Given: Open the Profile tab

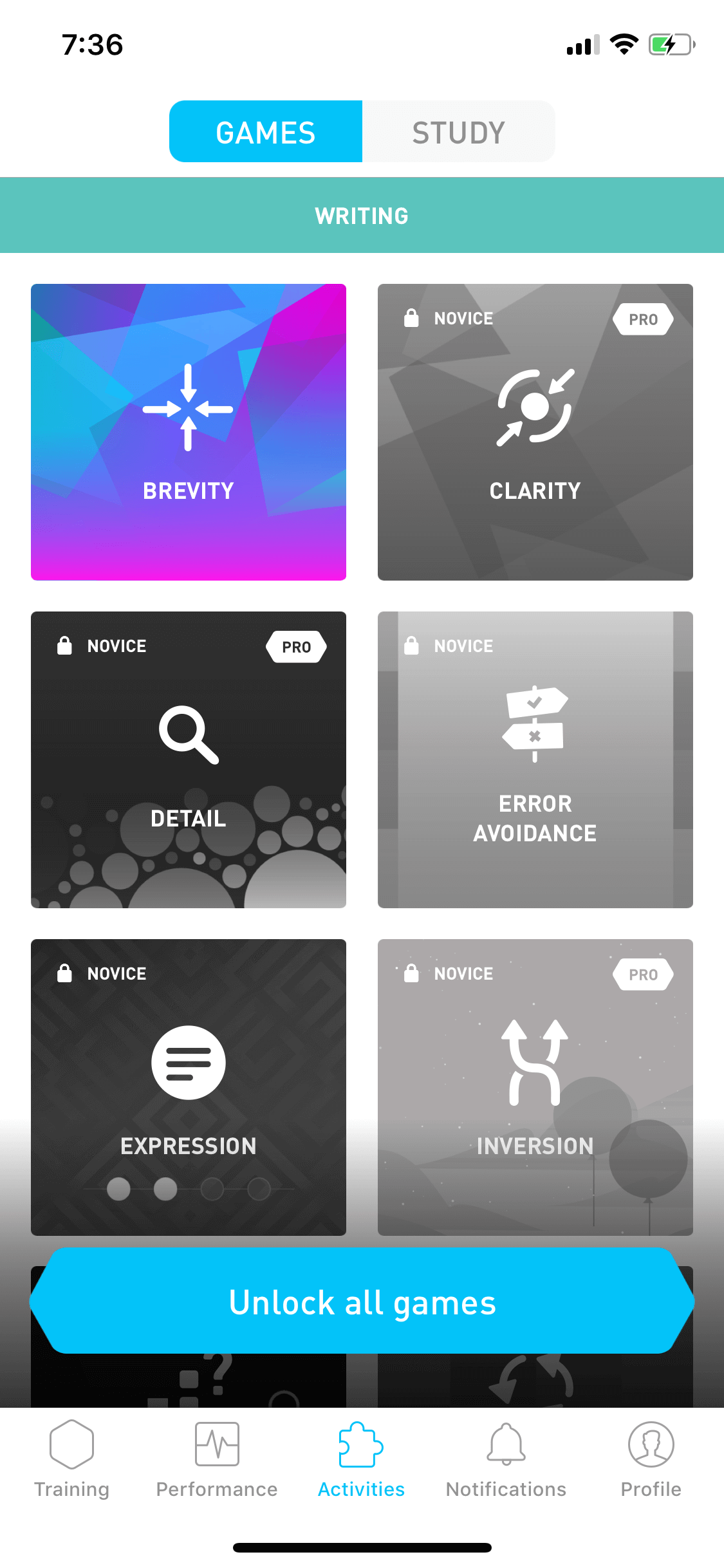Looking at the screenshot, I should pos(651,1460).
